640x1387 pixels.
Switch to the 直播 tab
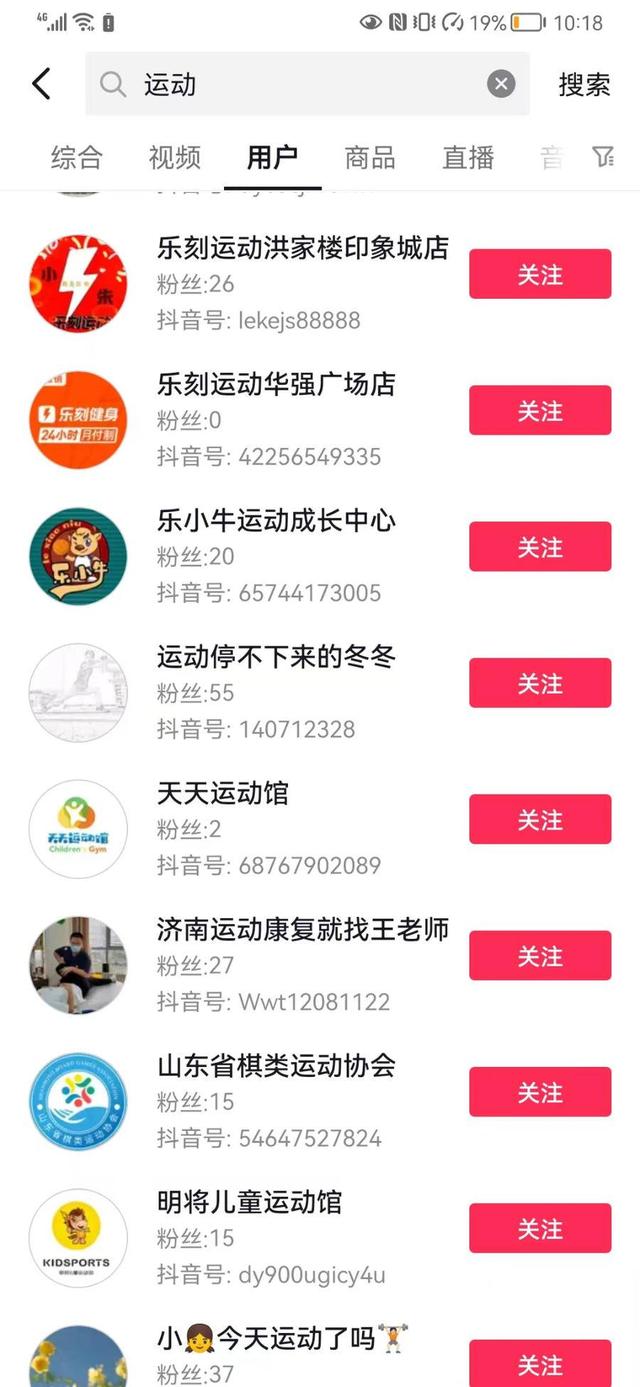[468, 157]
